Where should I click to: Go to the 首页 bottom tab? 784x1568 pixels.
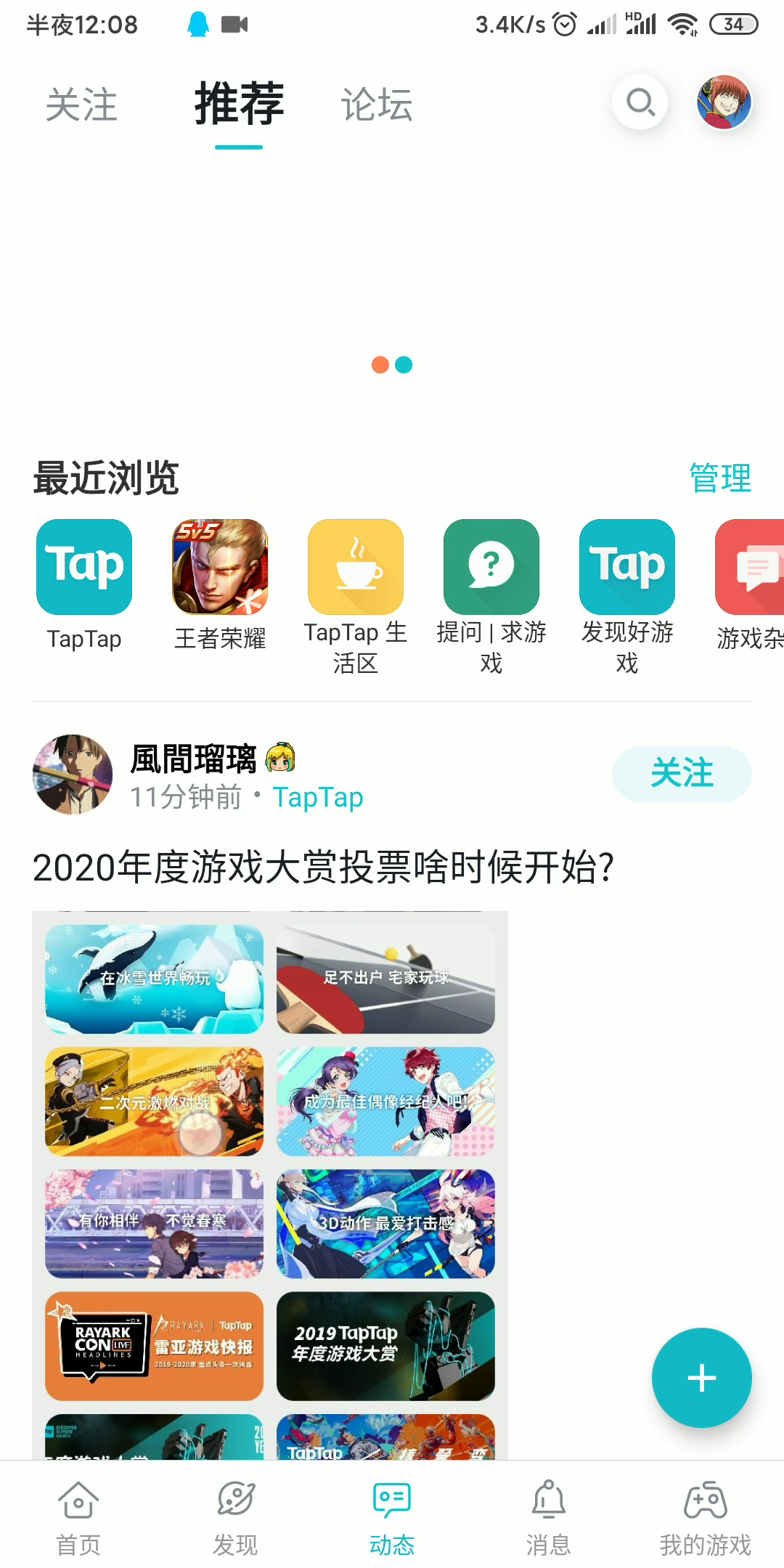[x=78, y=1518]
